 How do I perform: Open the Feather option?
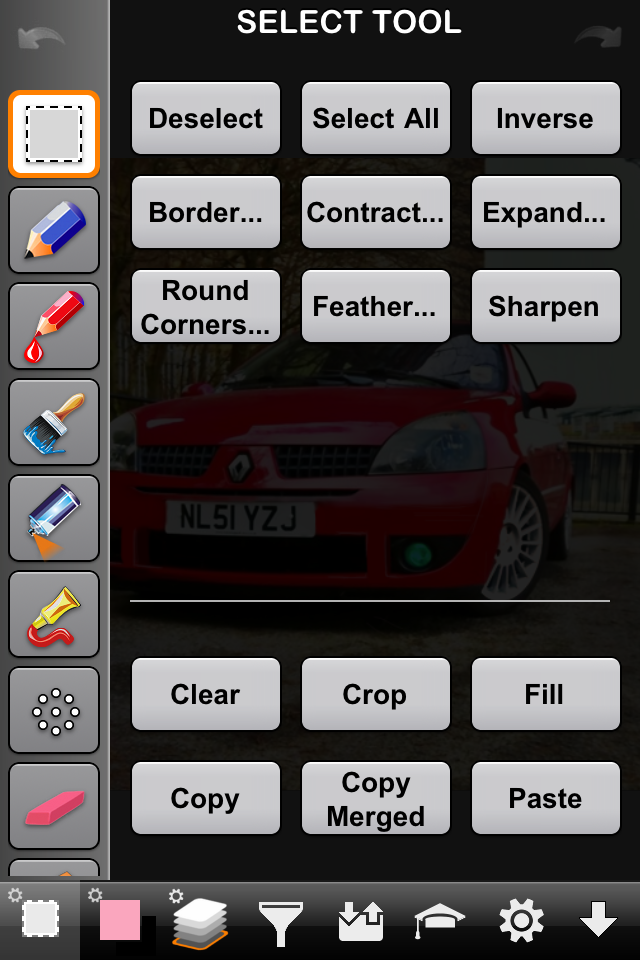(x=376, y=308)
